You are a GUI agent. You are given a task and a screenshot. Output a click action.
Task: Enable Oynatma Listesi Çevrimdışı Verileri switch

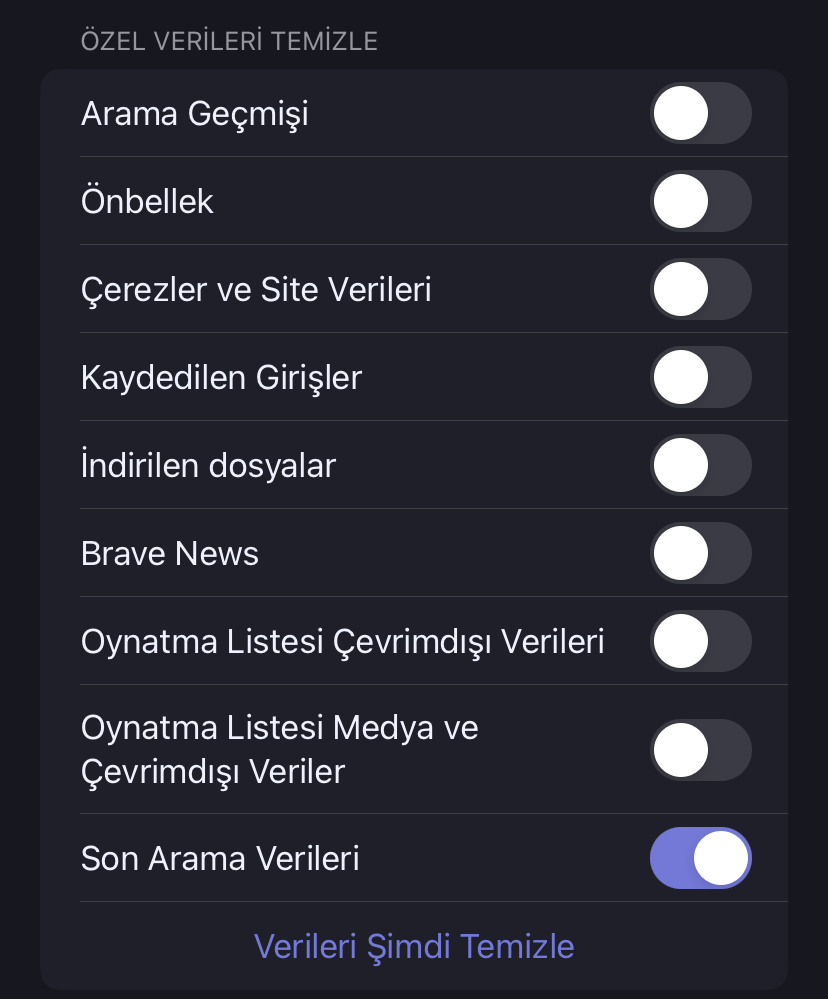click(700, 641)
